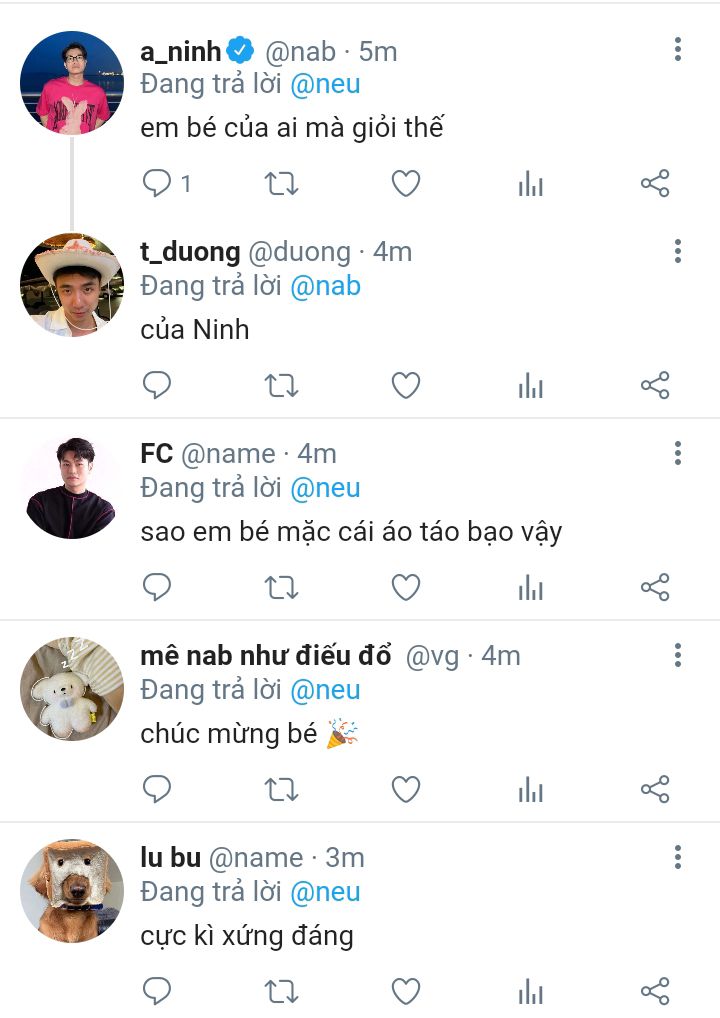The image size is (720, 1018).
Task: Open the overflow menu on a_ninh's reply
Action: click(x=678, y=49)
